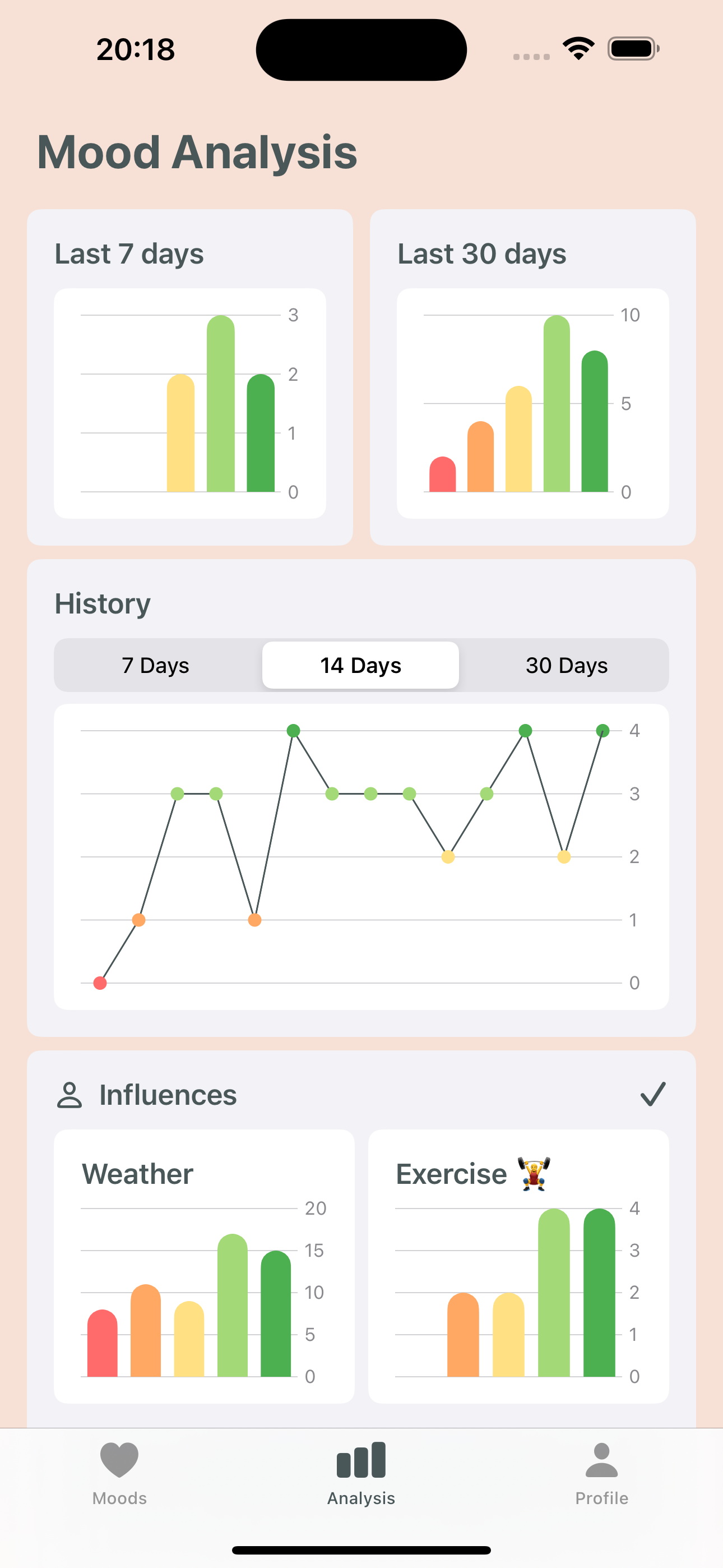The height and width of the screenshot is (1568, 723).
Task: Tap the battery indicator in status bar
Action: pyautogui.click(x=631, y=47)
